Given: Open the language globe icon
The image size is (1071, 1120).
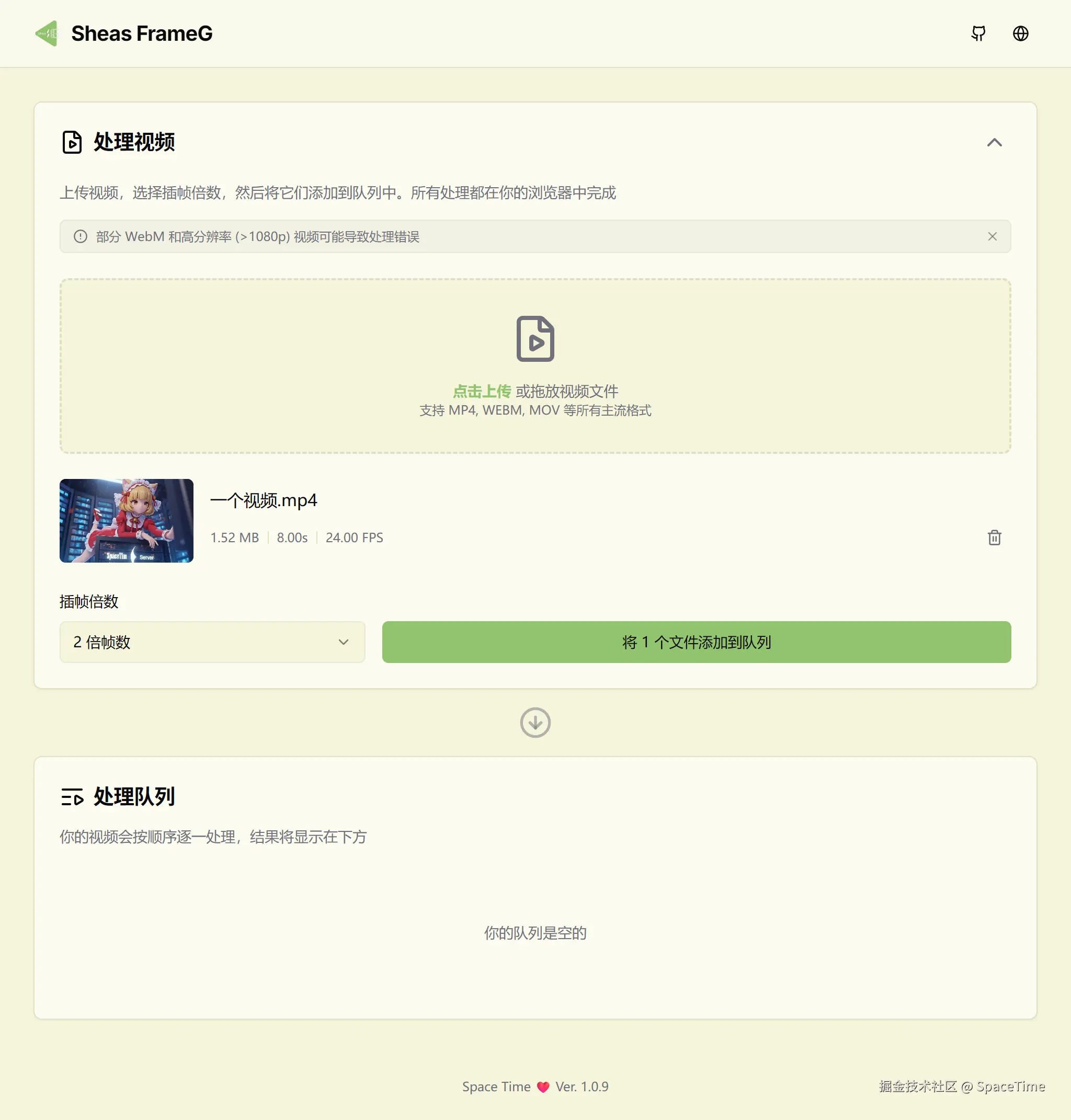Looking at the screenshot, I should (1020, 33).
